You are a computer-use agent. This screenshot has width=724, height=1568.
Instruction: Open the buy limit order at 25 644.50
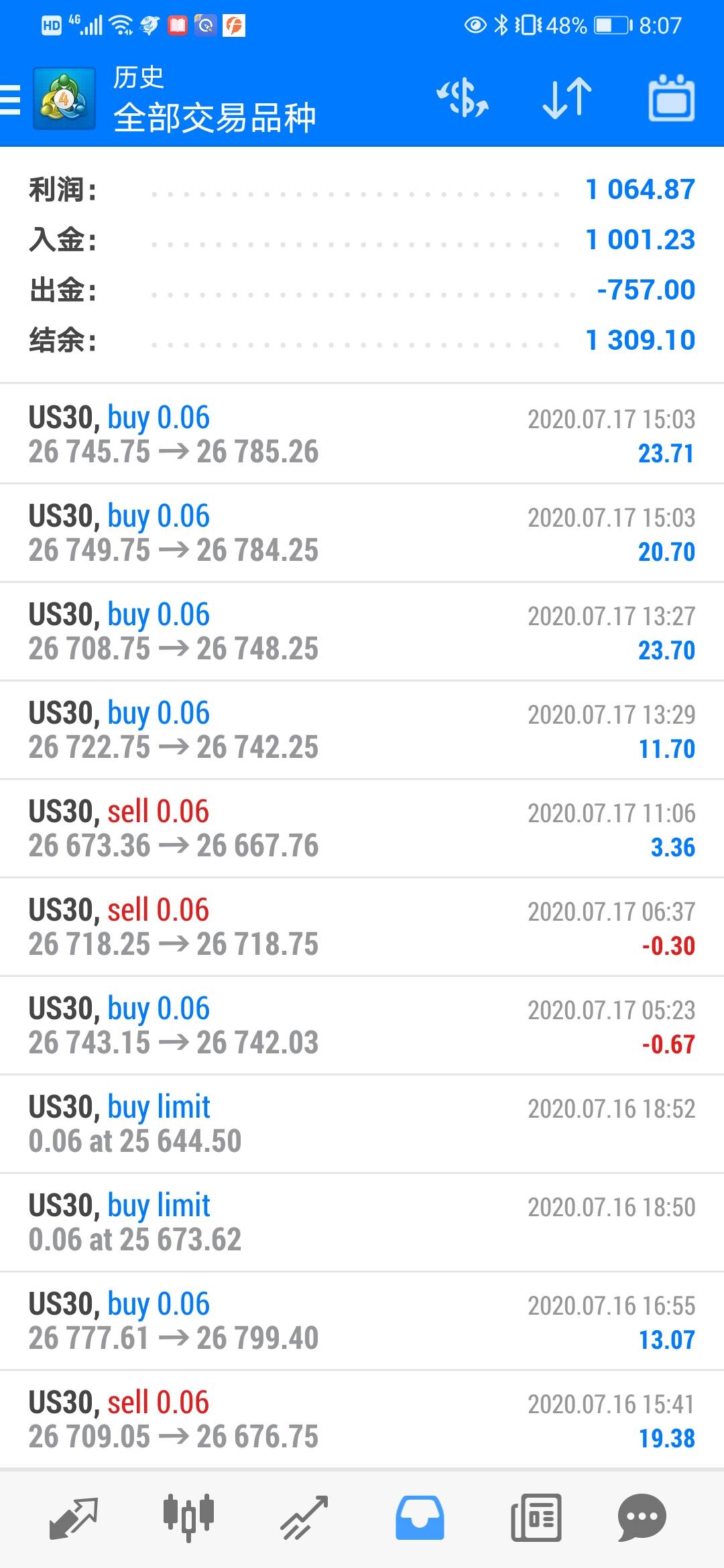362,1124
